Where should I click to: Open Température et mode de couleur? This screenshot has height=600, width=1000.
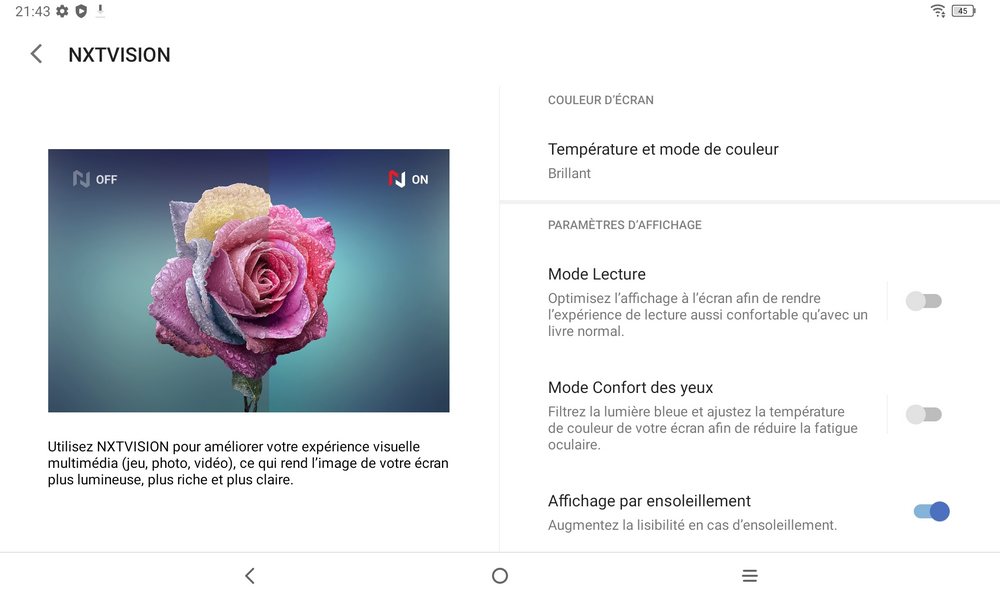[663, 160]
